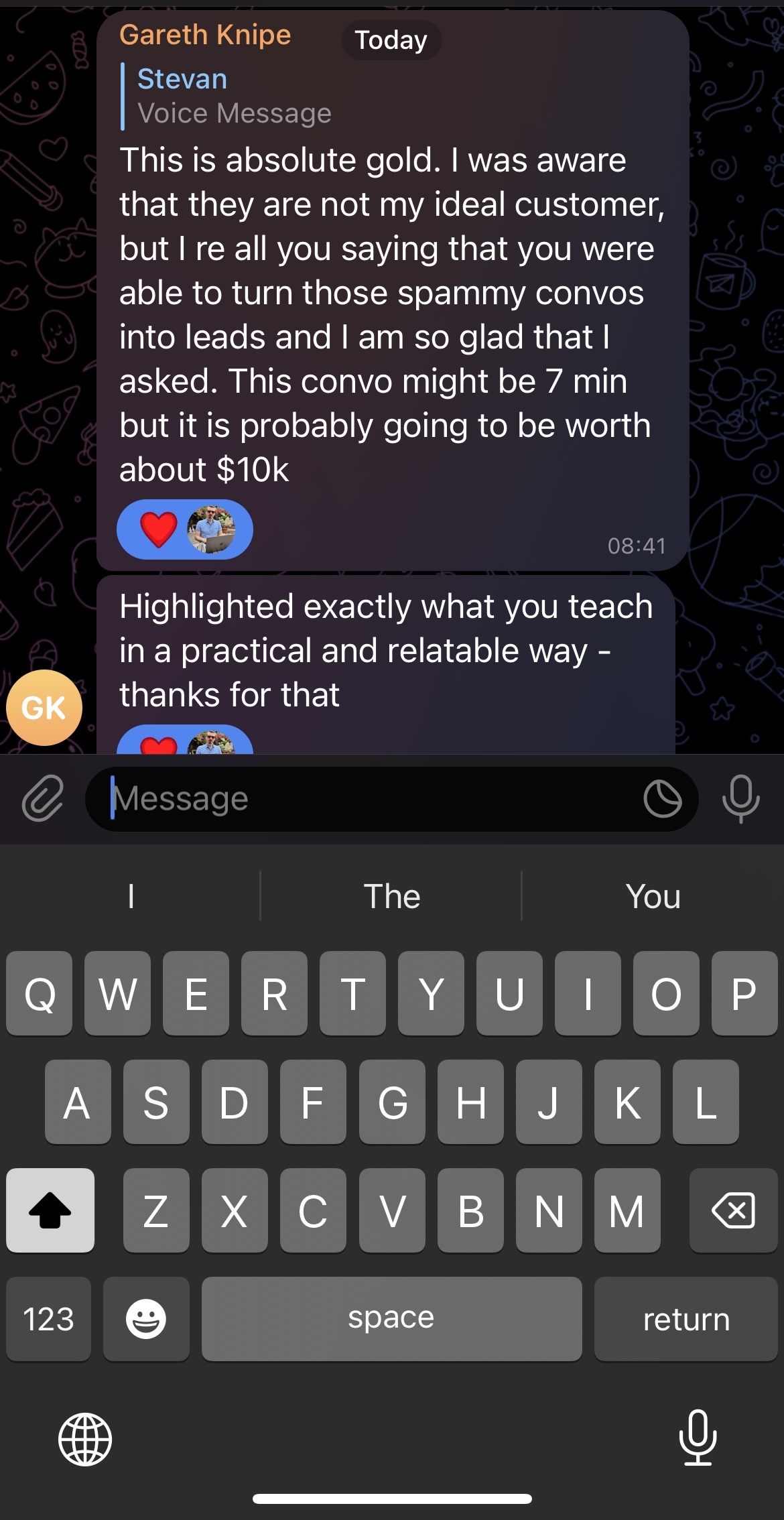Switch keyboard to 123 numbers layout
This screenshot has width=784, height=1520.
[48, 1318]
